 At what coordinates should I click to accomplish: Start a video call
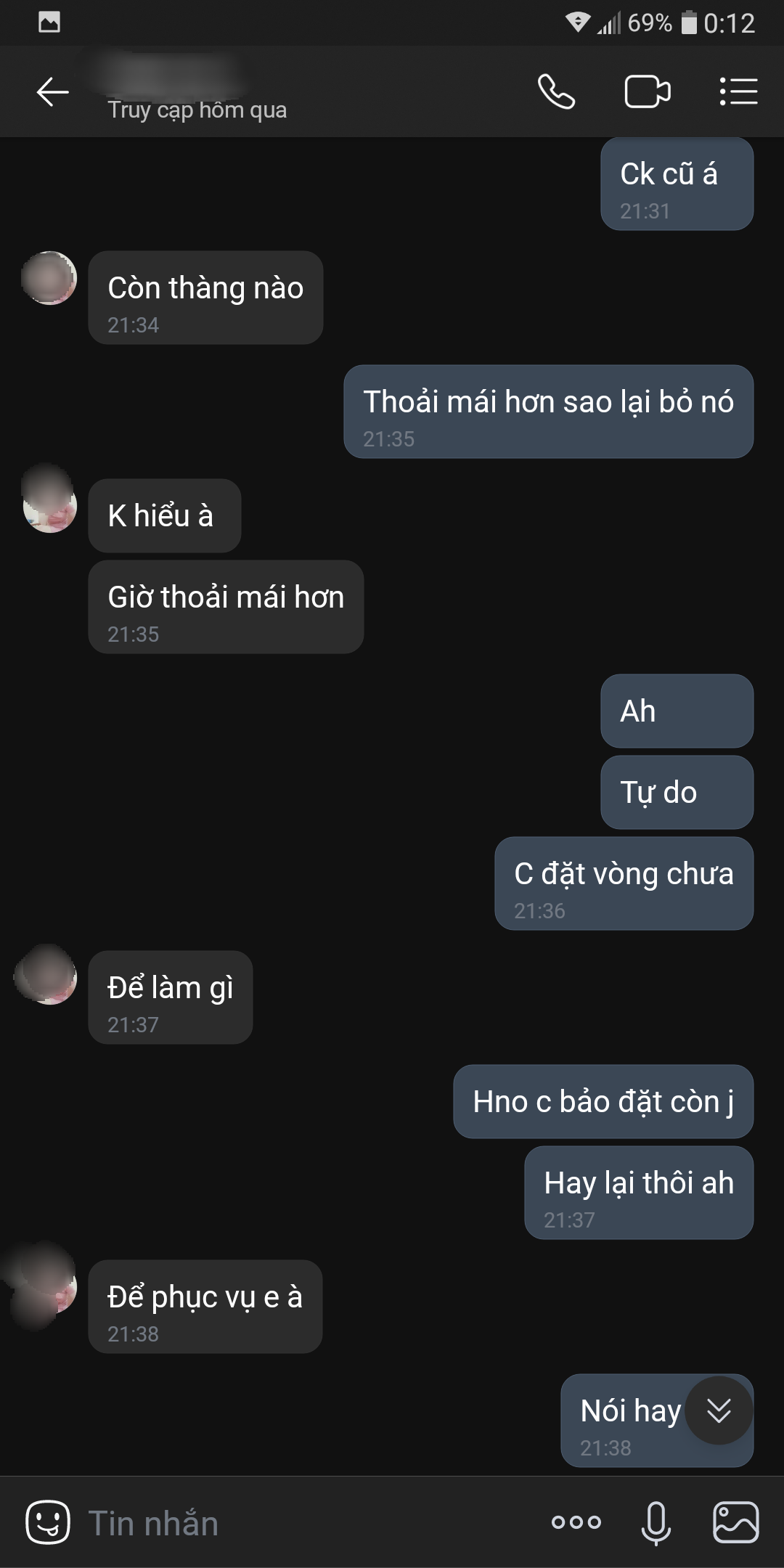tap(648, 92)
